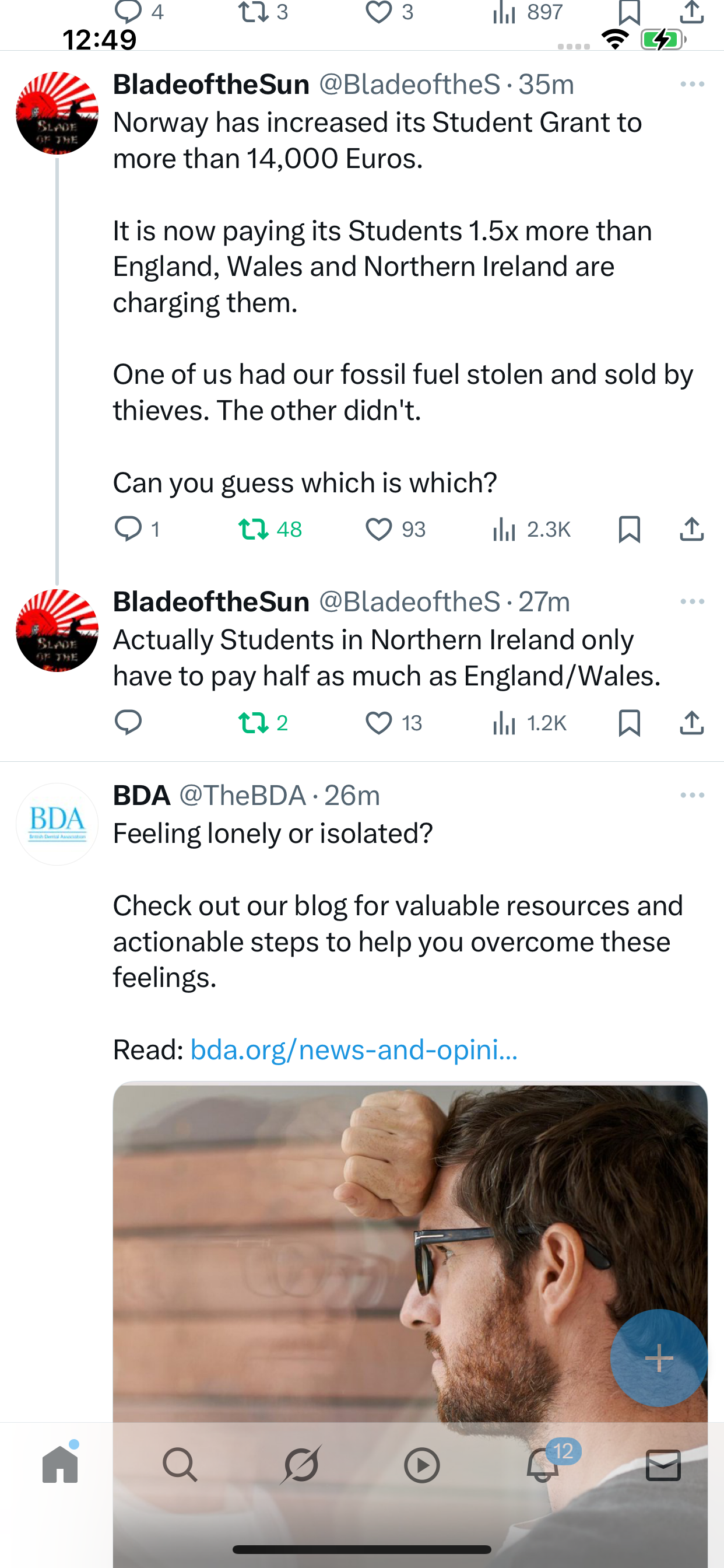Share the Norway Student Grant tweet
Viewport: 724px width, 1568px height.
692,529
